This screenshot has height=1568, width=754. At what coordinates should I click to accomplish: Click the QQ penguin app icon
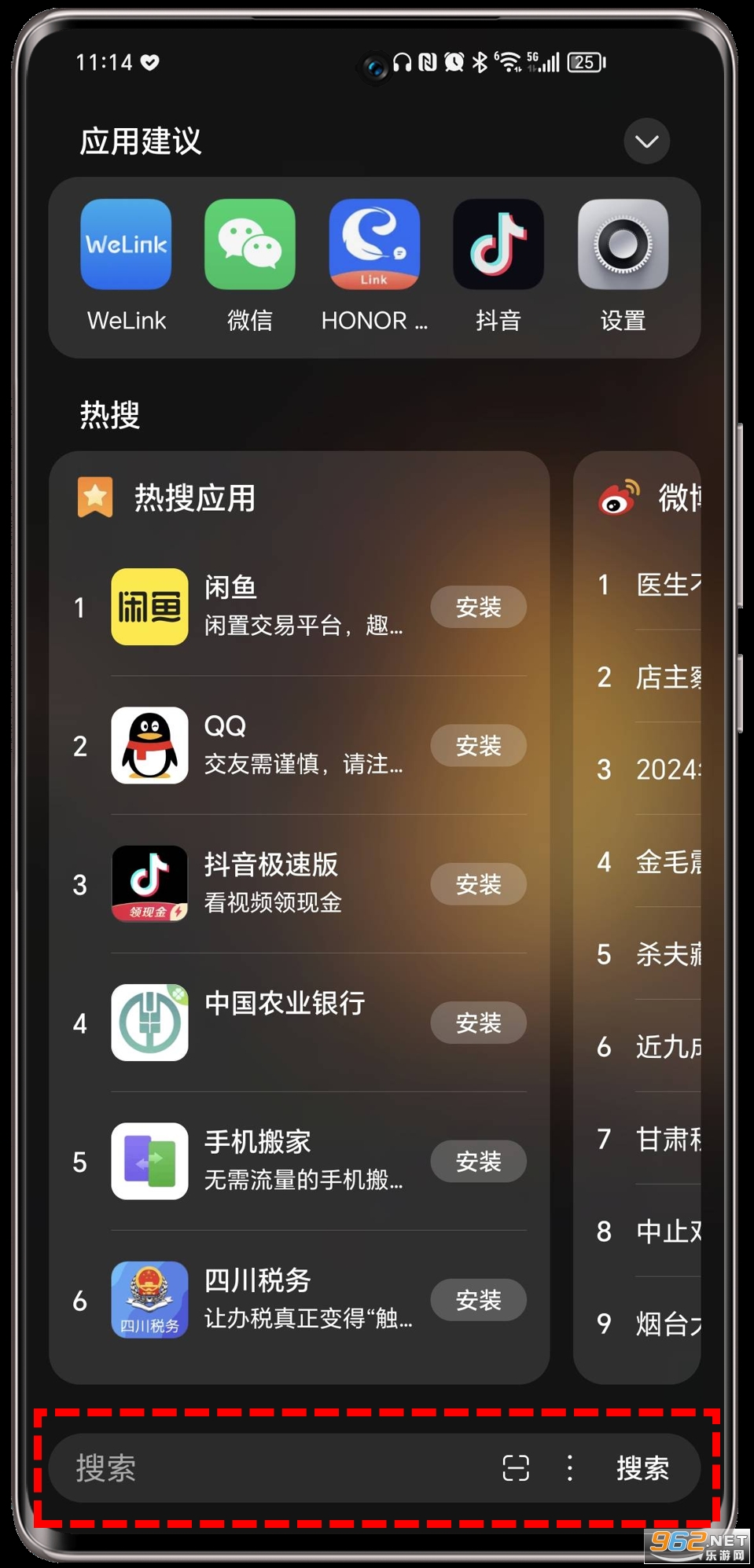coord(149,745)
